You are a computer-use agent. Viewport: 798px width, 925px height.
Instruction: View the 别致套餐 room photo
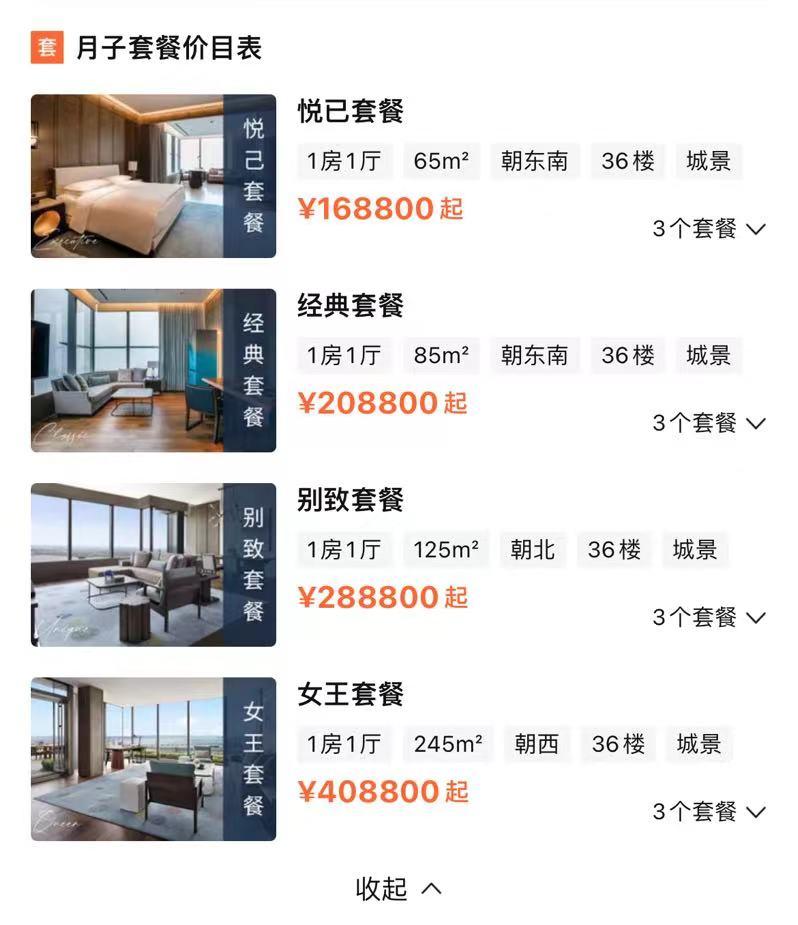tap(153, 564)
